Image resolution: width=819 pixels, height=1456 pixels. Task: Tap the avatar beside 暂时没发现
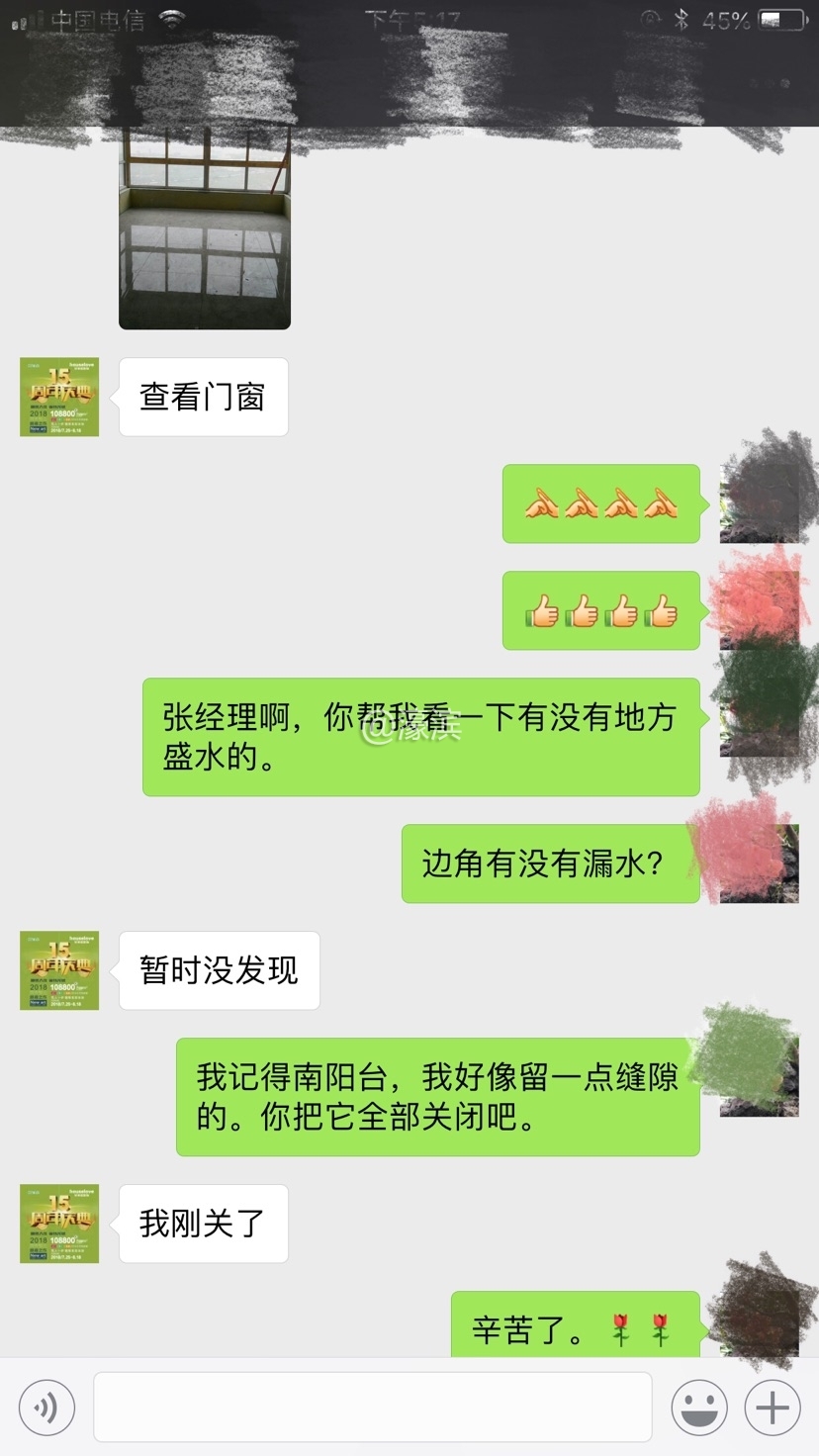coord(59,970)
